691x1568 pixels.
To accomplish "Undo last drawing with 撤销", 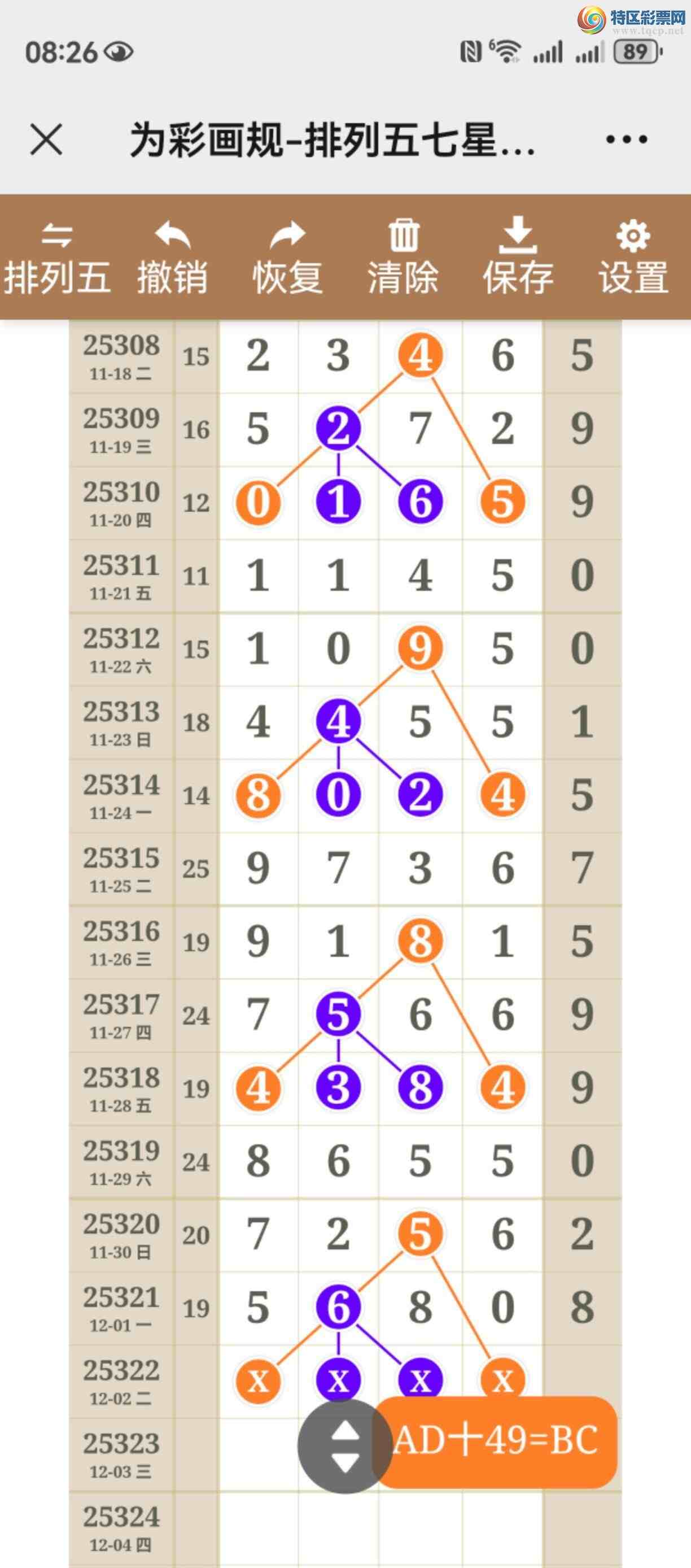I will [x=172, y=258].
